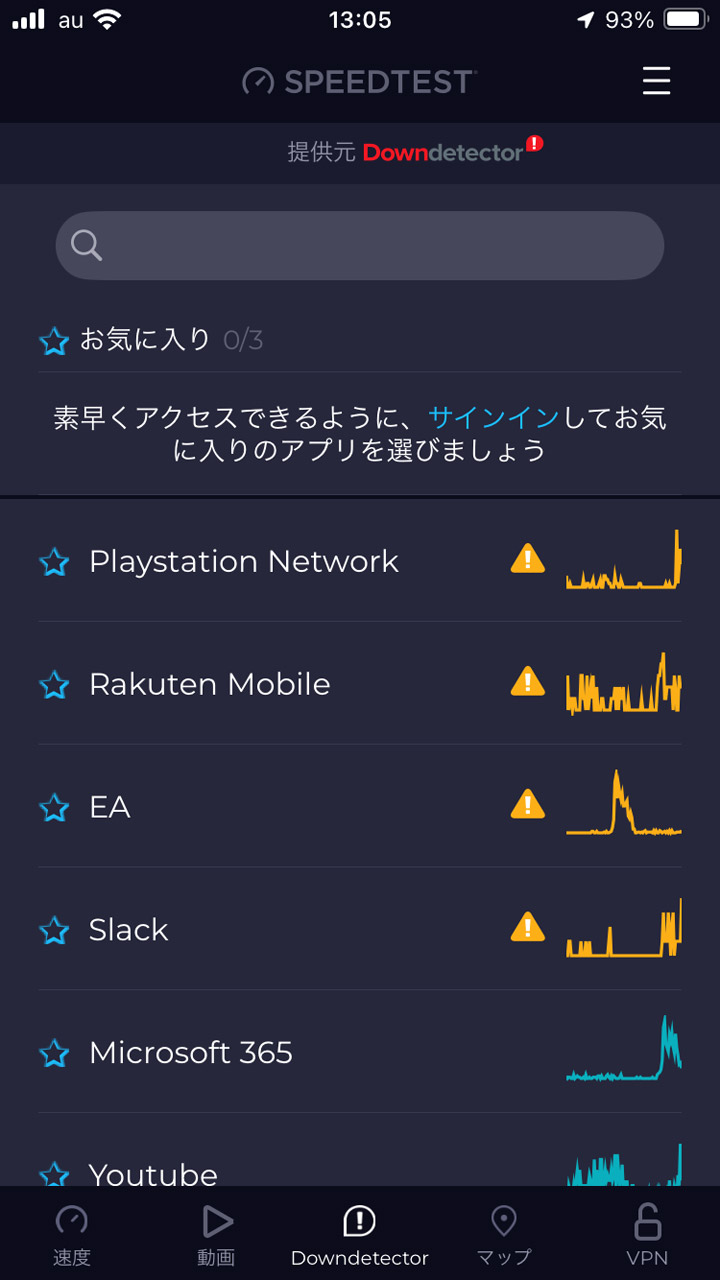Viewport: 720px width, 1280px height.
Task: Click the red alert badge on the Downdetector logo
Action: click(532, 142)
